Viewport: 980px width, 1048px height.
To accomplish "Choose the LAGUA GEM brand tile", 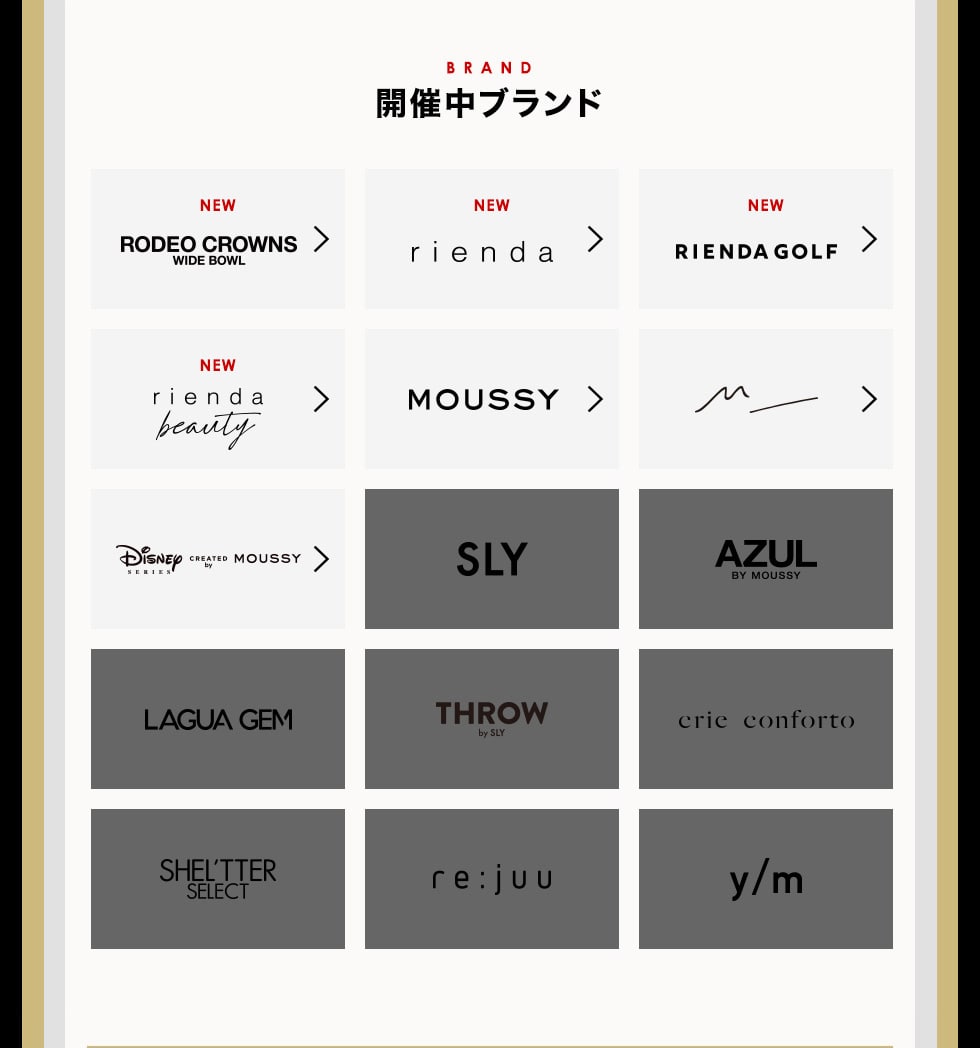I will (218, 719).
